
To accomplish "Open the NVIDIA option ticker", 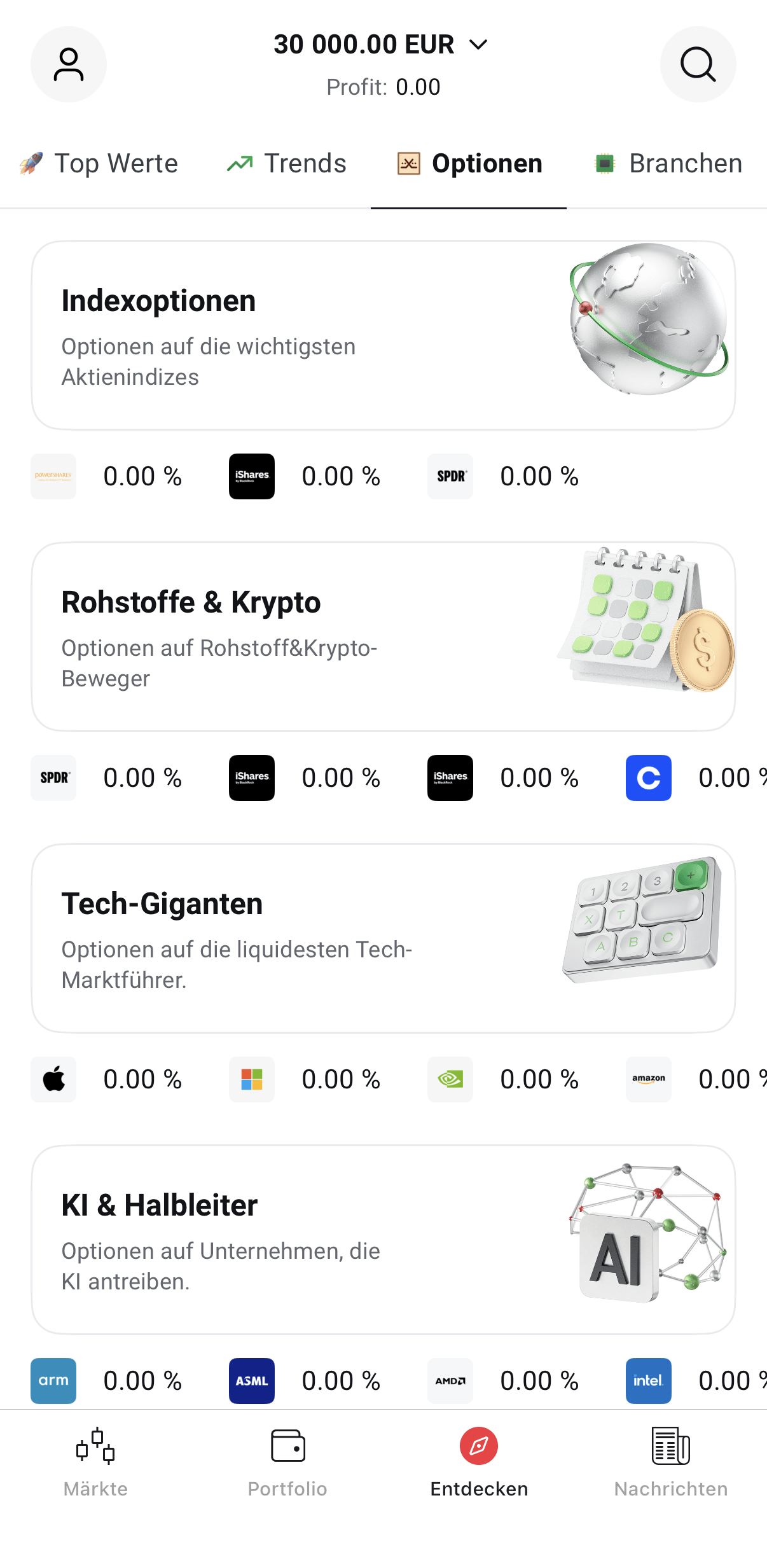I will (x=450, y=1079).
